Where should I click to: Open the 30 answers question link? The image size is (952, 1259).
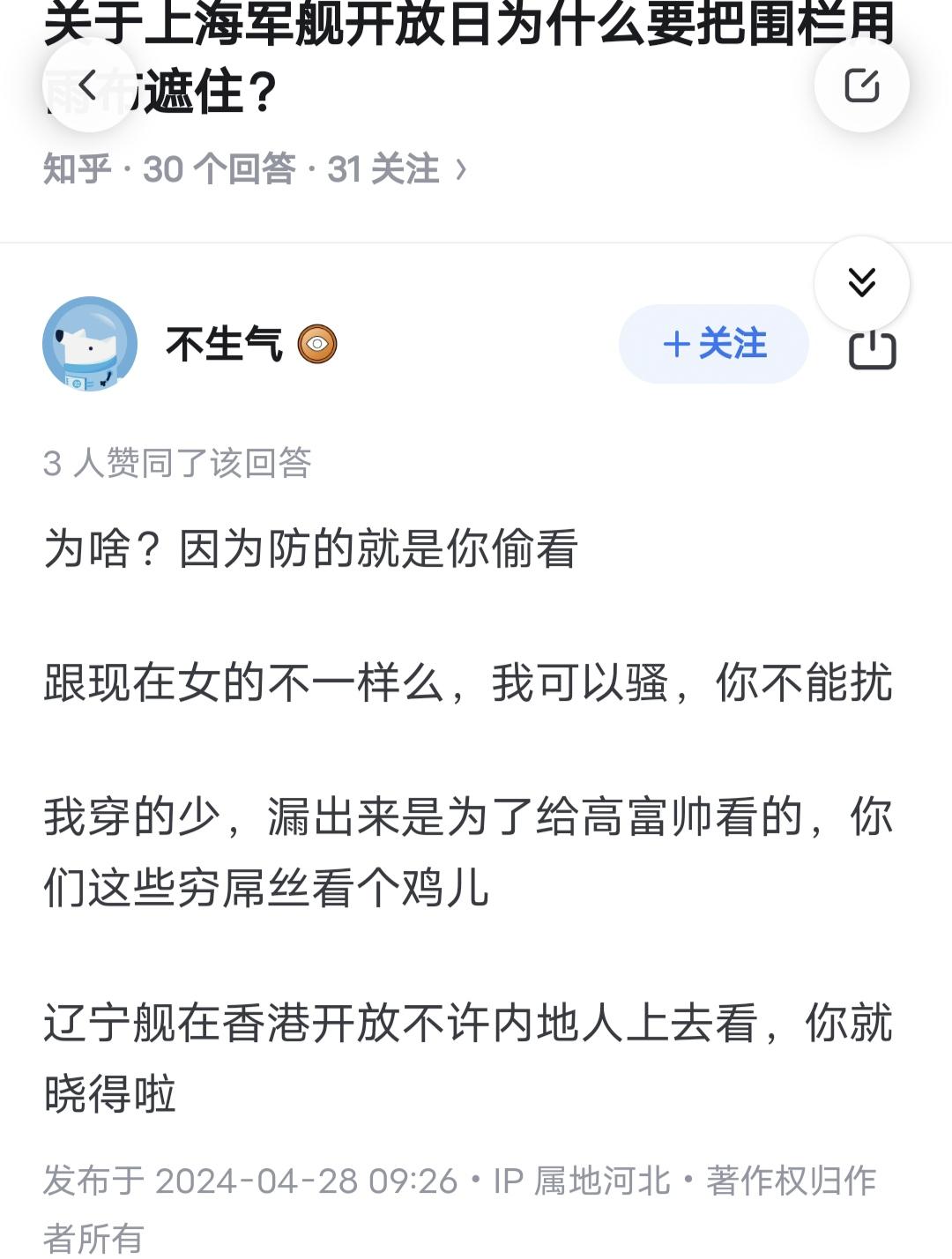[x=256, y=169]
